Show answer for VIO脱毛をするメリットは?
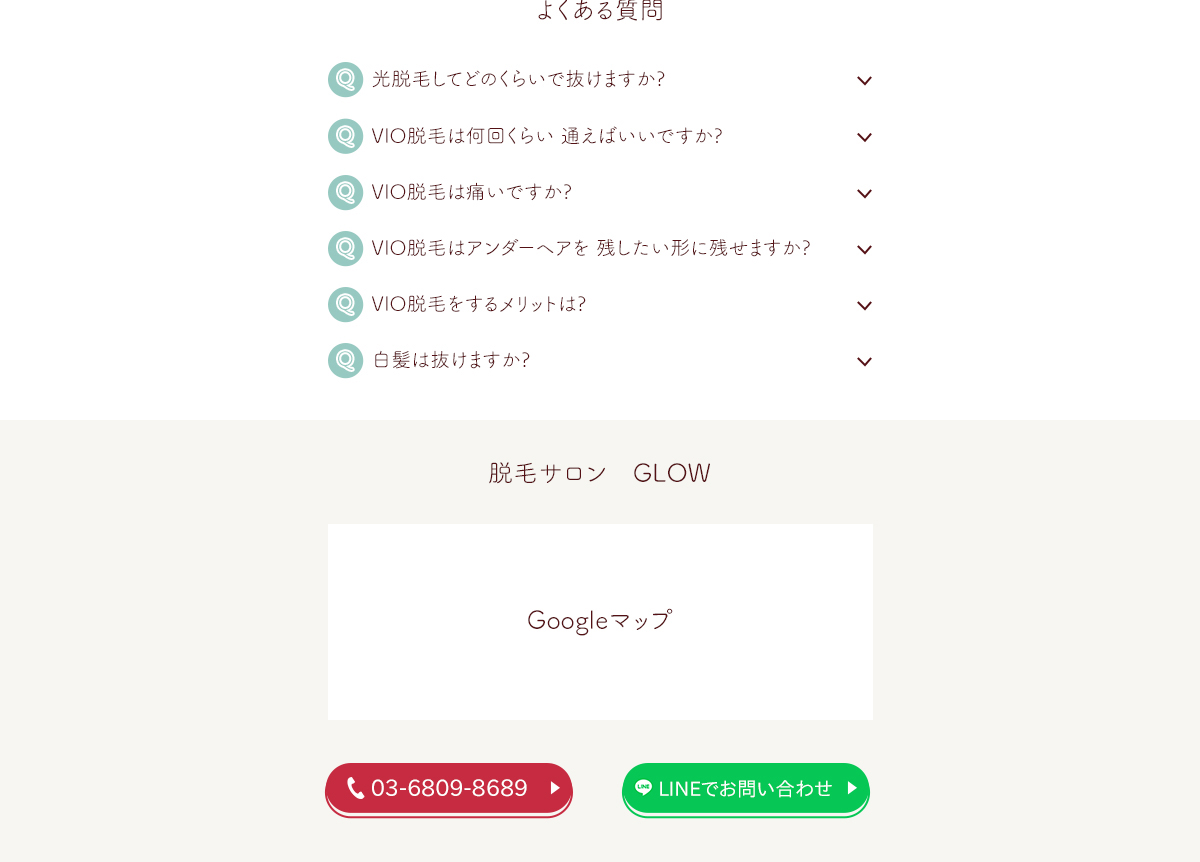 pyautogui.click(x=600, y=304)
